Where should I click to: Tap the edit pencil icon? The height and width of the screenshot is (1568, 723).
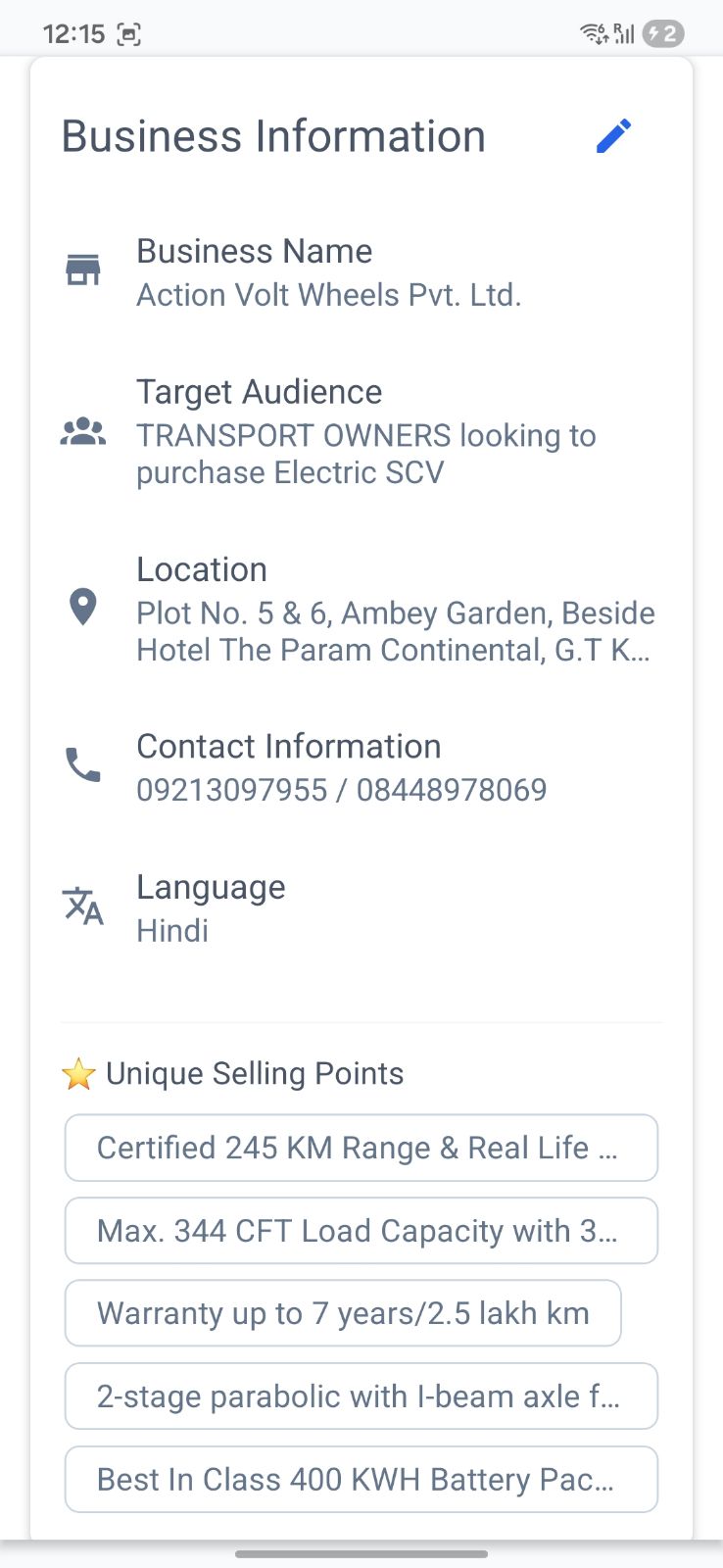coord(614,137)
